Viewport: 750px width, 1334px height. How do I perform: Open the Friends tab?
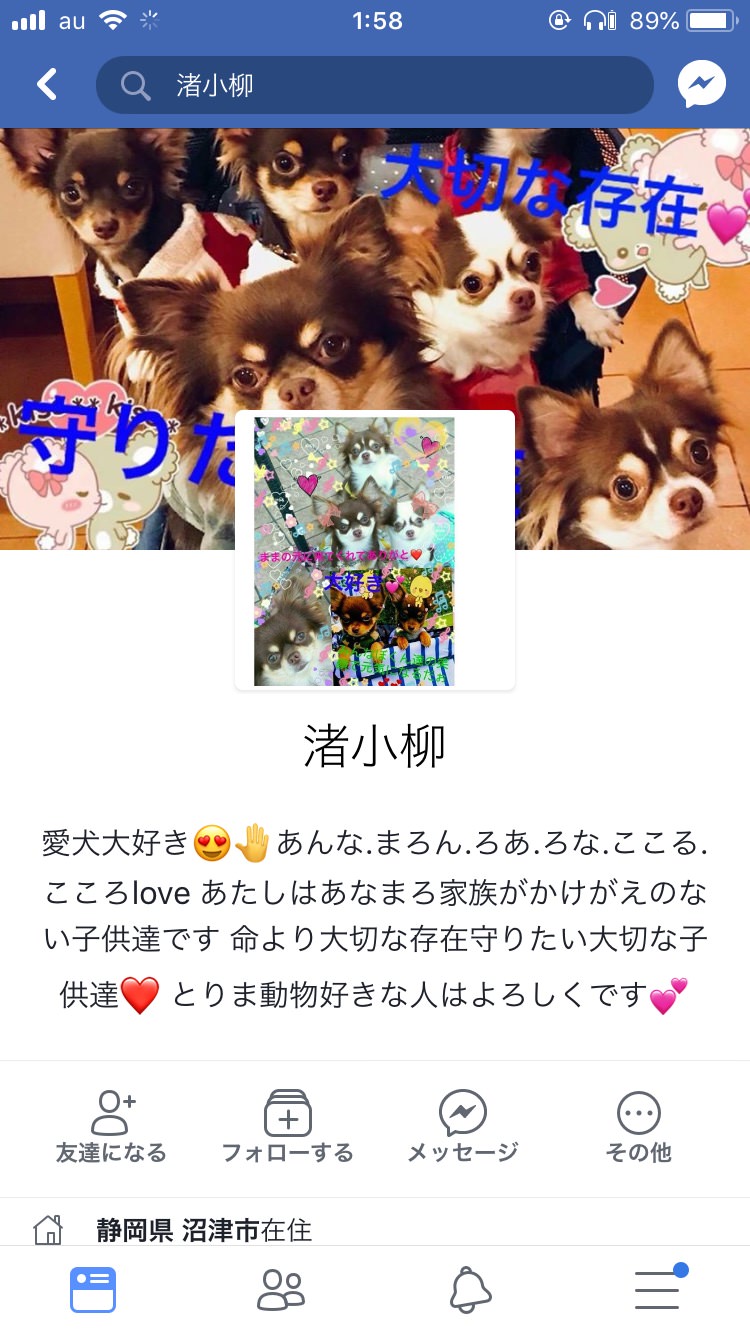click(x=280, y=1290)
